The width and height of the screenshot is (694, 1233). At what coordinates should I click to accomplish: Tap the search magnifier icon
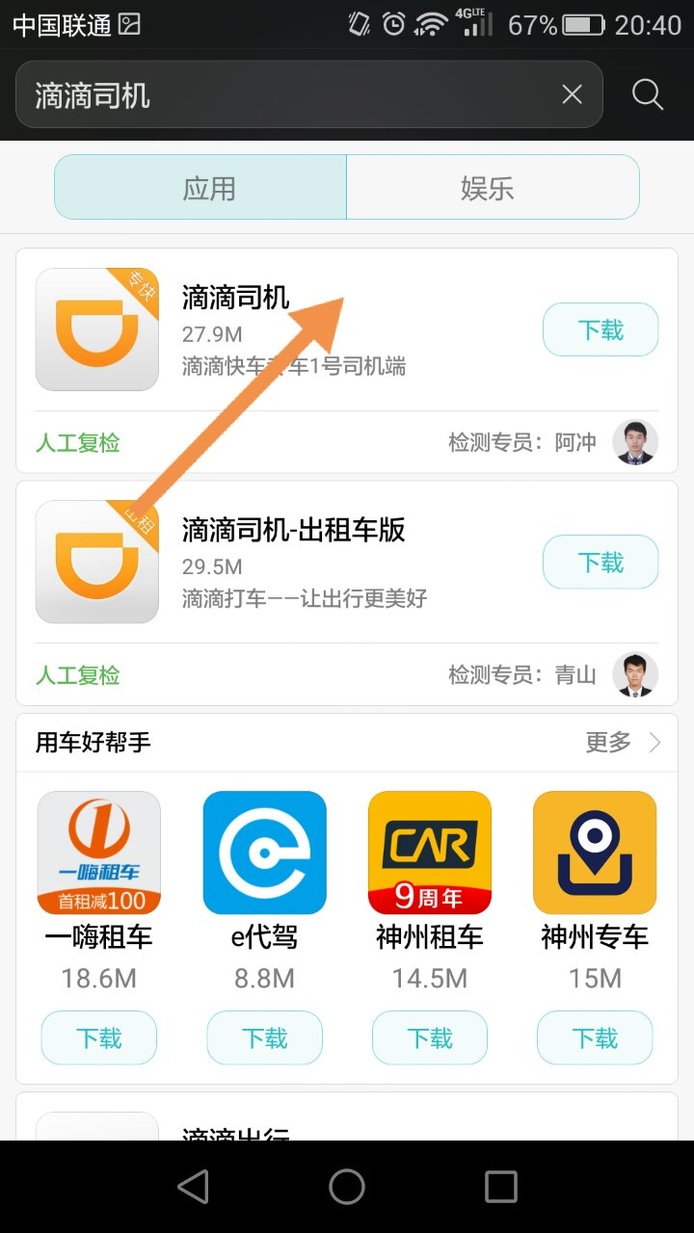click(x=647, y=95)
